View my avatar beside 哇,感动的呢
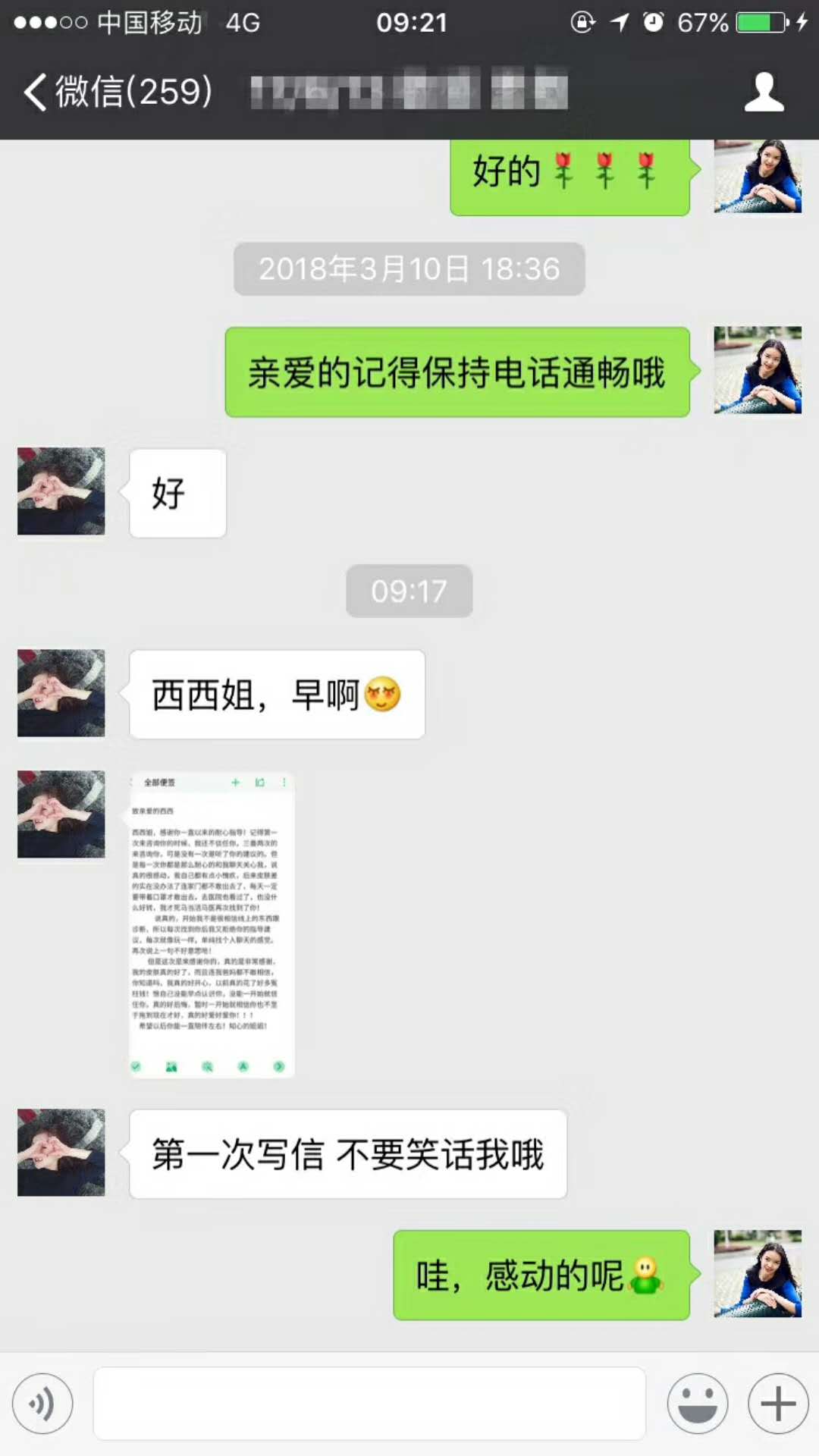819x1456 pixels. [x=758, y=1273]
